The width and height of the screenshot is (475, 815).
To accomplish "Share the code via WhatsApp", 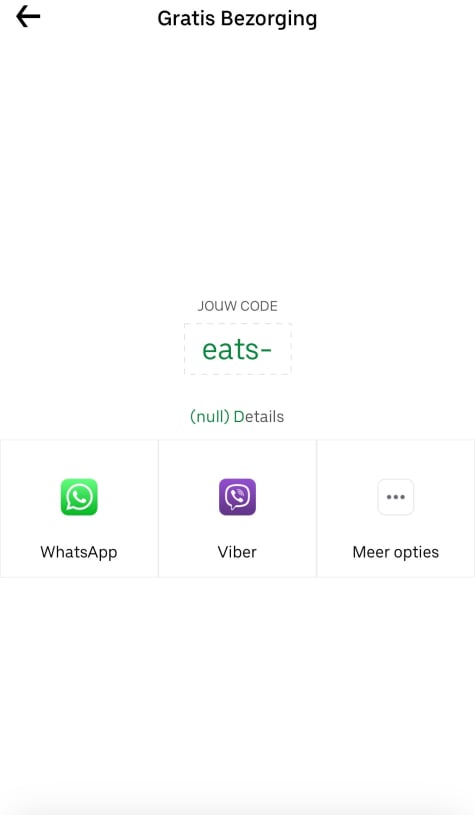I will tap(79, 508).
